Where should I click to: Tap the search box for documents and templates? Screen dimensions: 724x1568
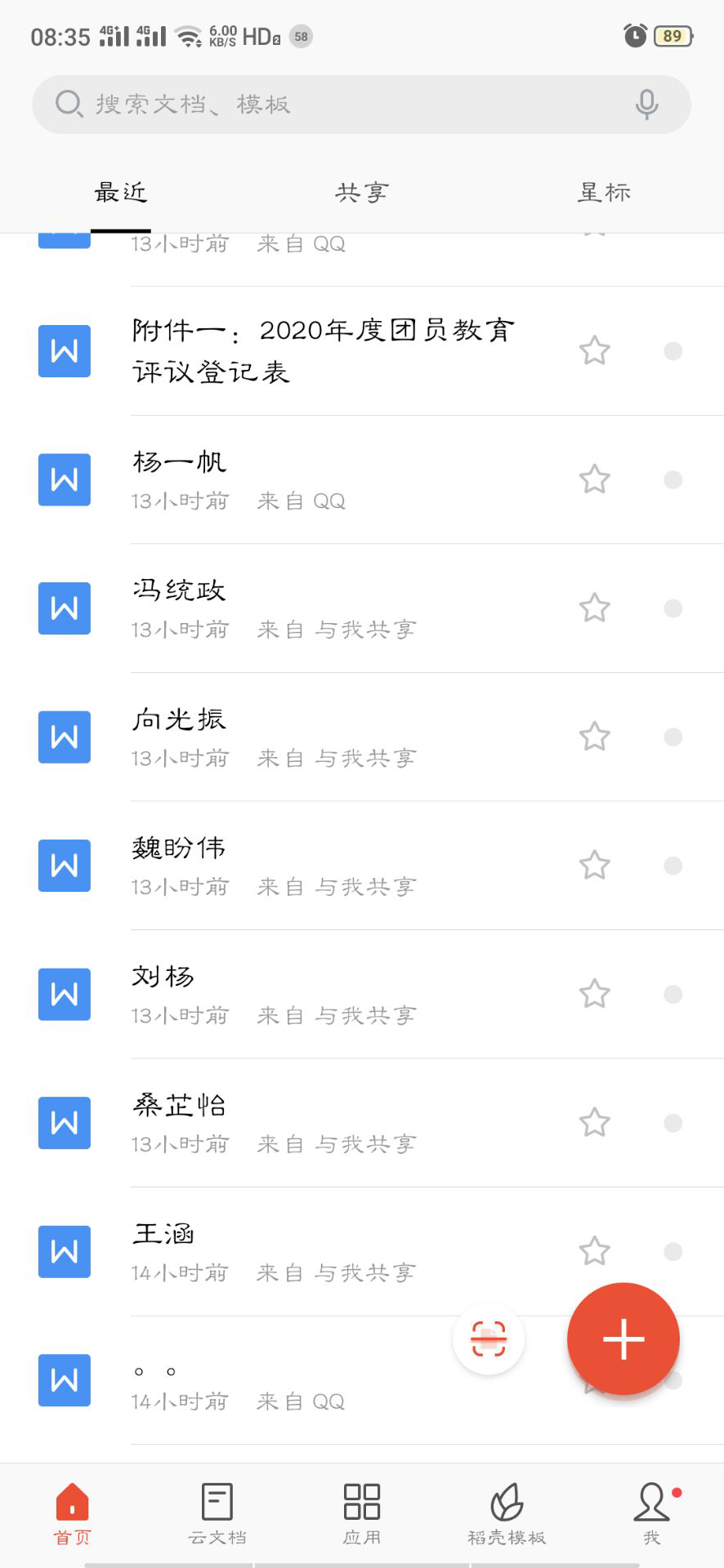[361, 105]
